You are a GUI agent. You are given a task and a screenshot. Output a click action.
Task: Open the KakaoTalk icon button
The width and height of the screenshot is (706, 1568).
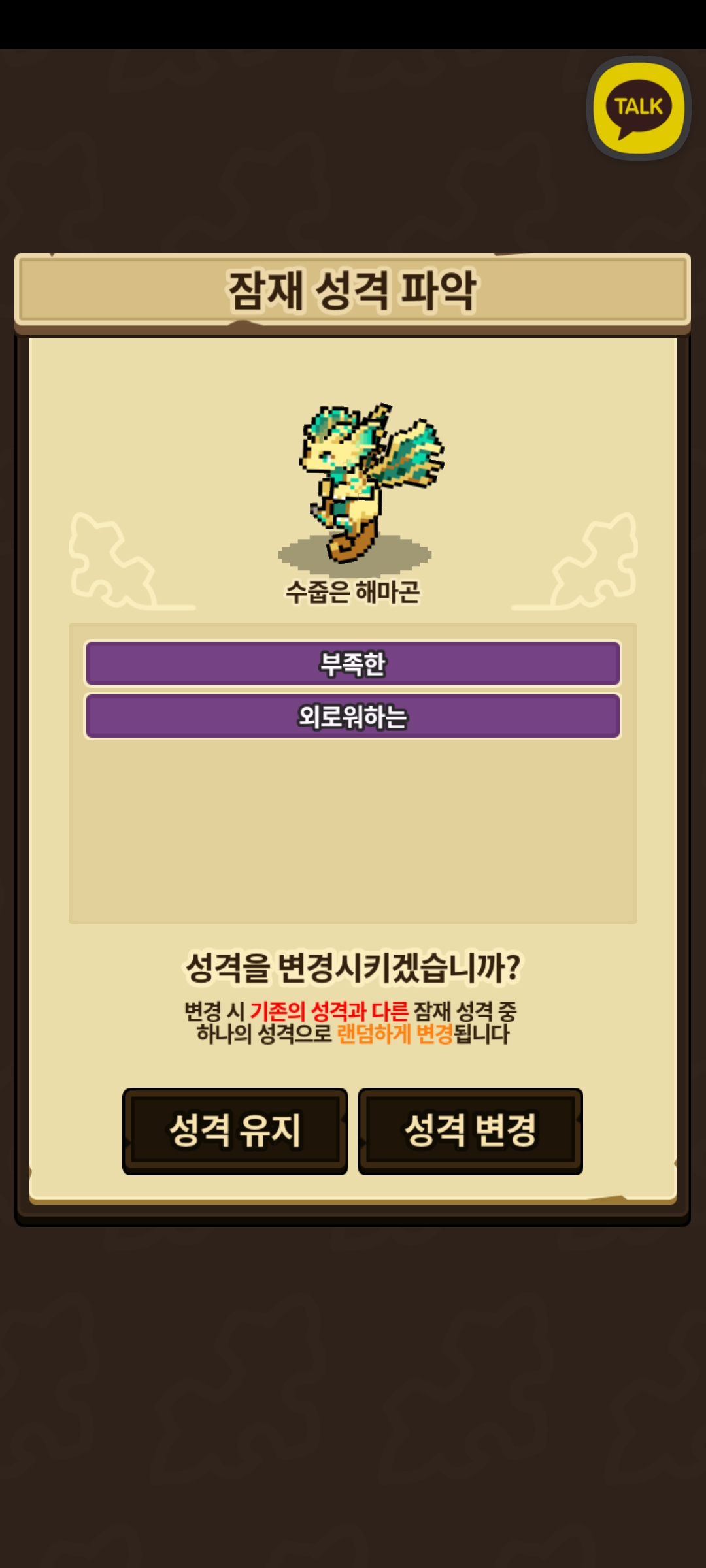(639, 108)
